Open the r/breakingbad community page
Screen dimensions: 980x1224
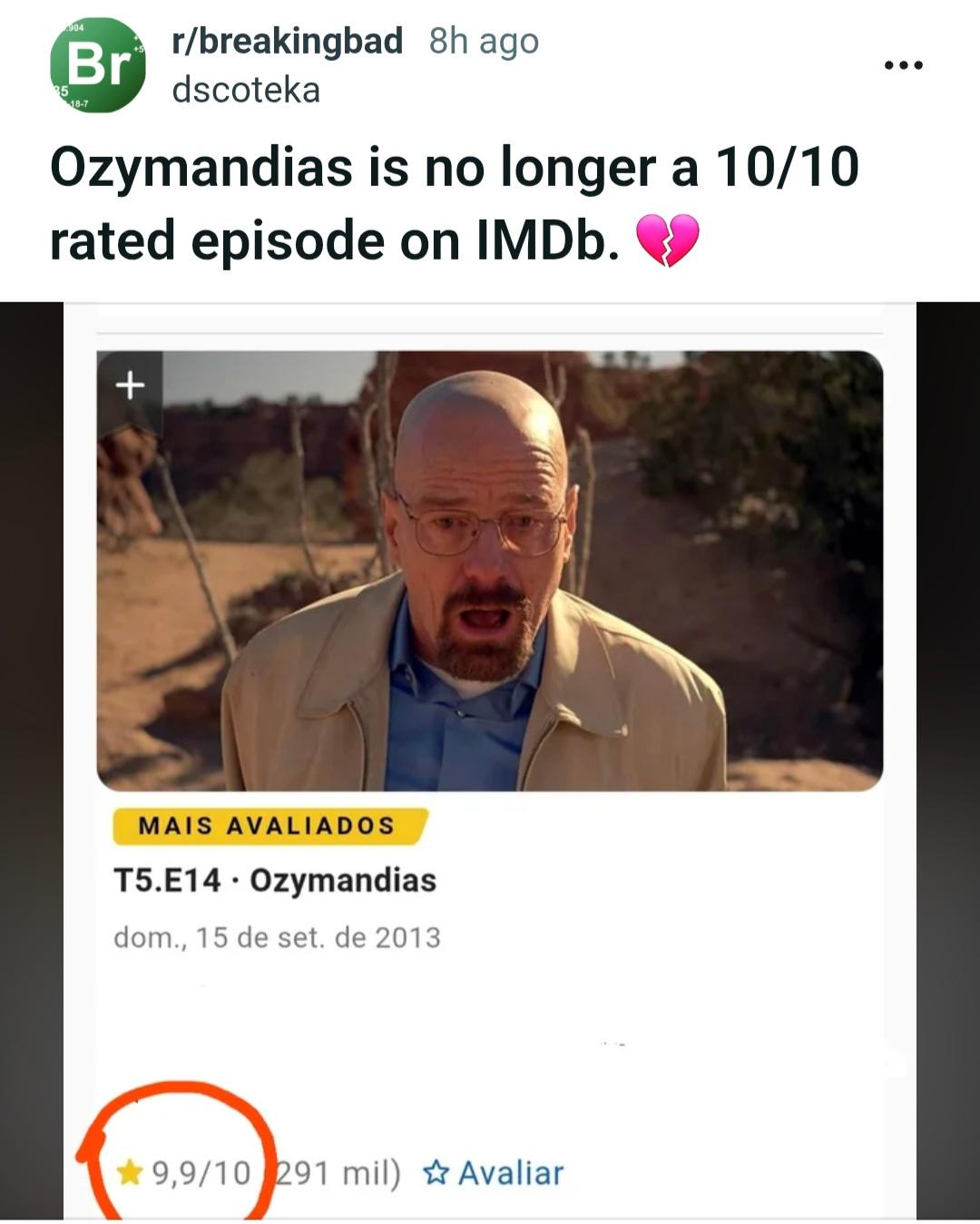[287, 41]
